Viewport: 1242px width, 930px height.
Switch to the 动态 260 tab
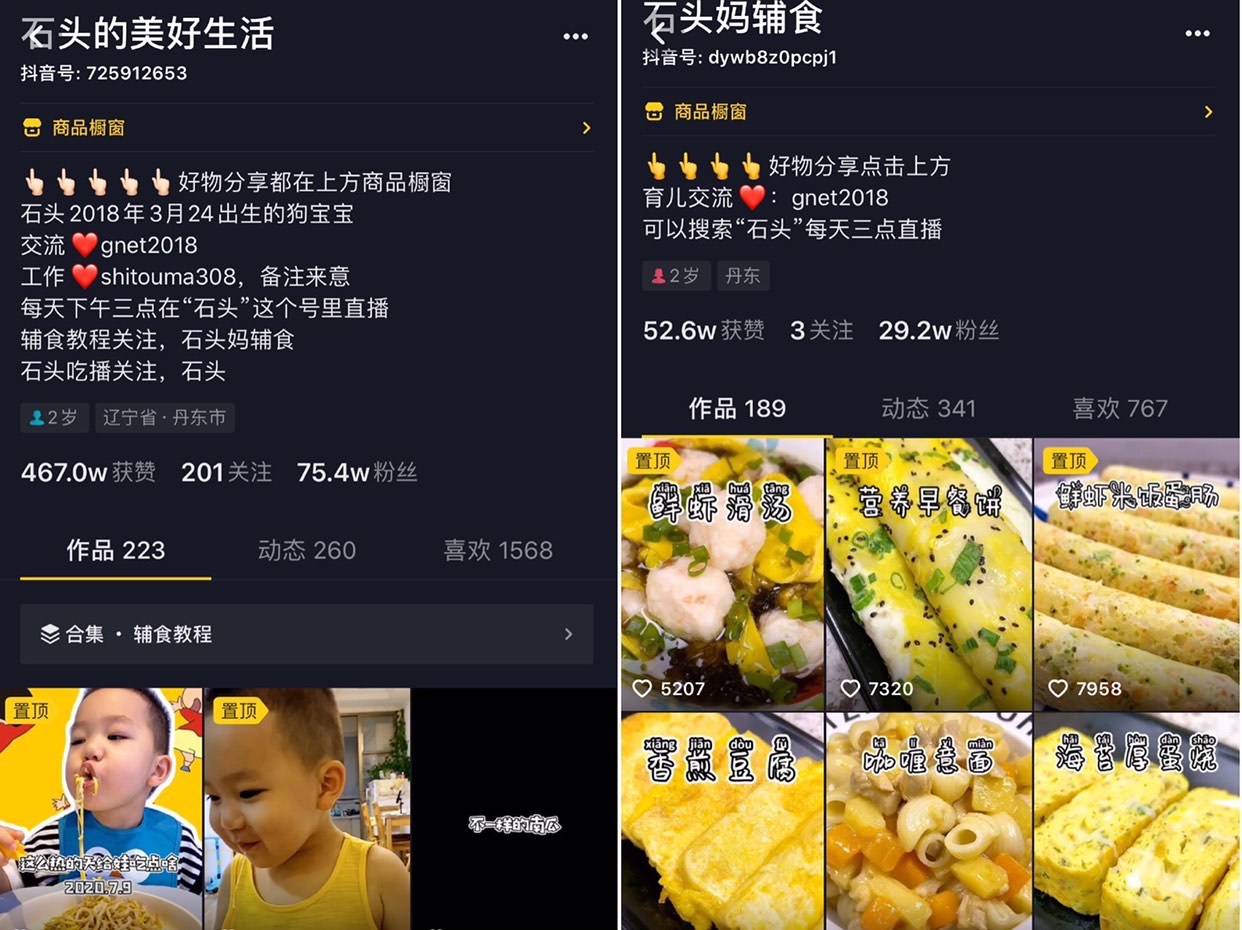tap(306, 550)
